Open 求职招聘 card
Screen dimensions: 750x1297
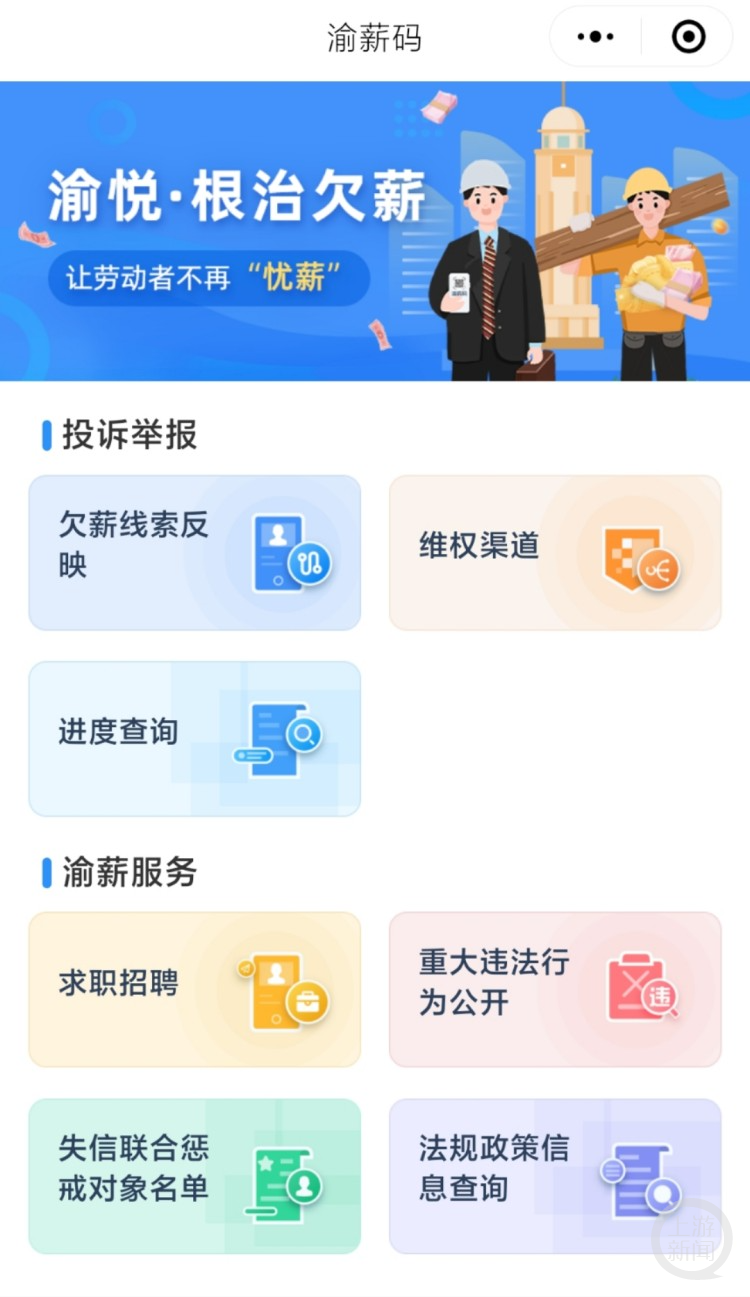click(195, 989)
